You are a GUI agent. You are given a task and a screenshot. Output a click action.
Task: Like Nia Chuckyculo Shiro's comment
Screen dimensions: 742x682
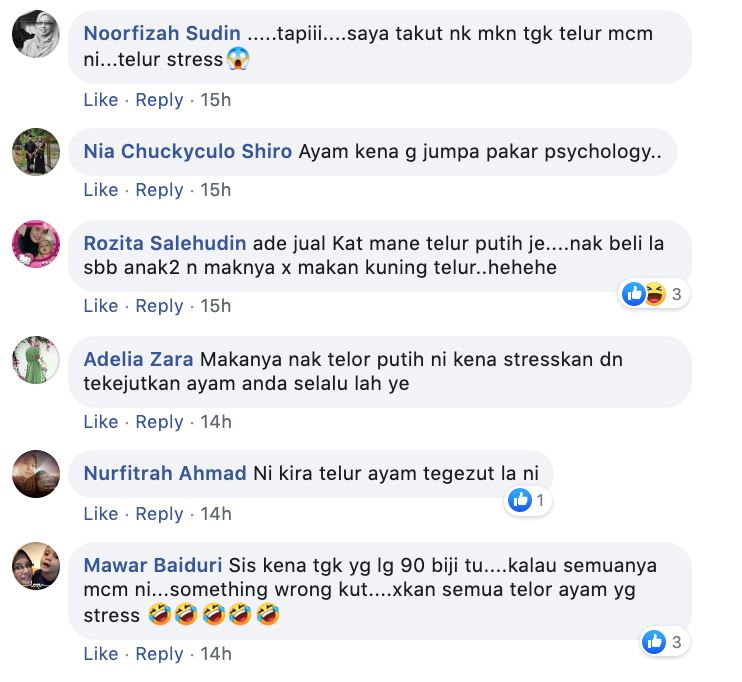point(101,190)
